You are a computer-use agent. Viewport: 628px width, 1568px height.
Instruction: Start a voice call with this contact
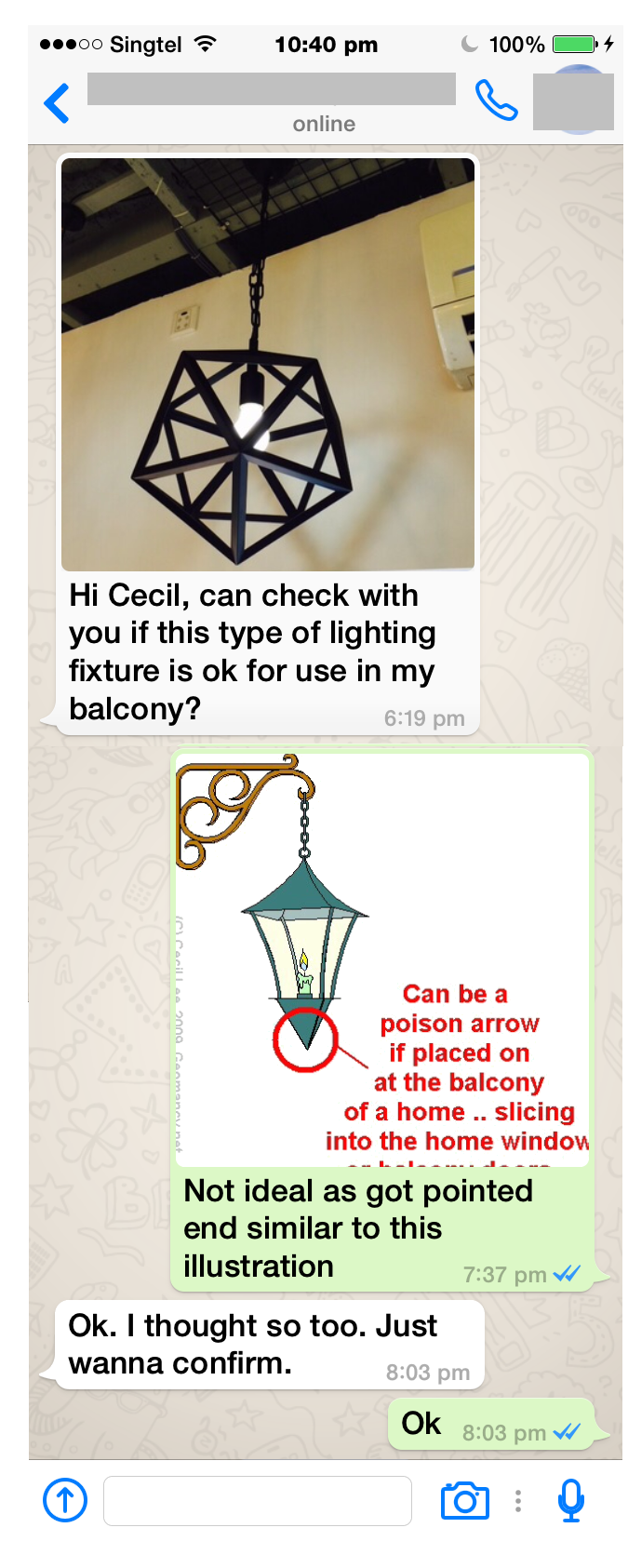[496, 101]
